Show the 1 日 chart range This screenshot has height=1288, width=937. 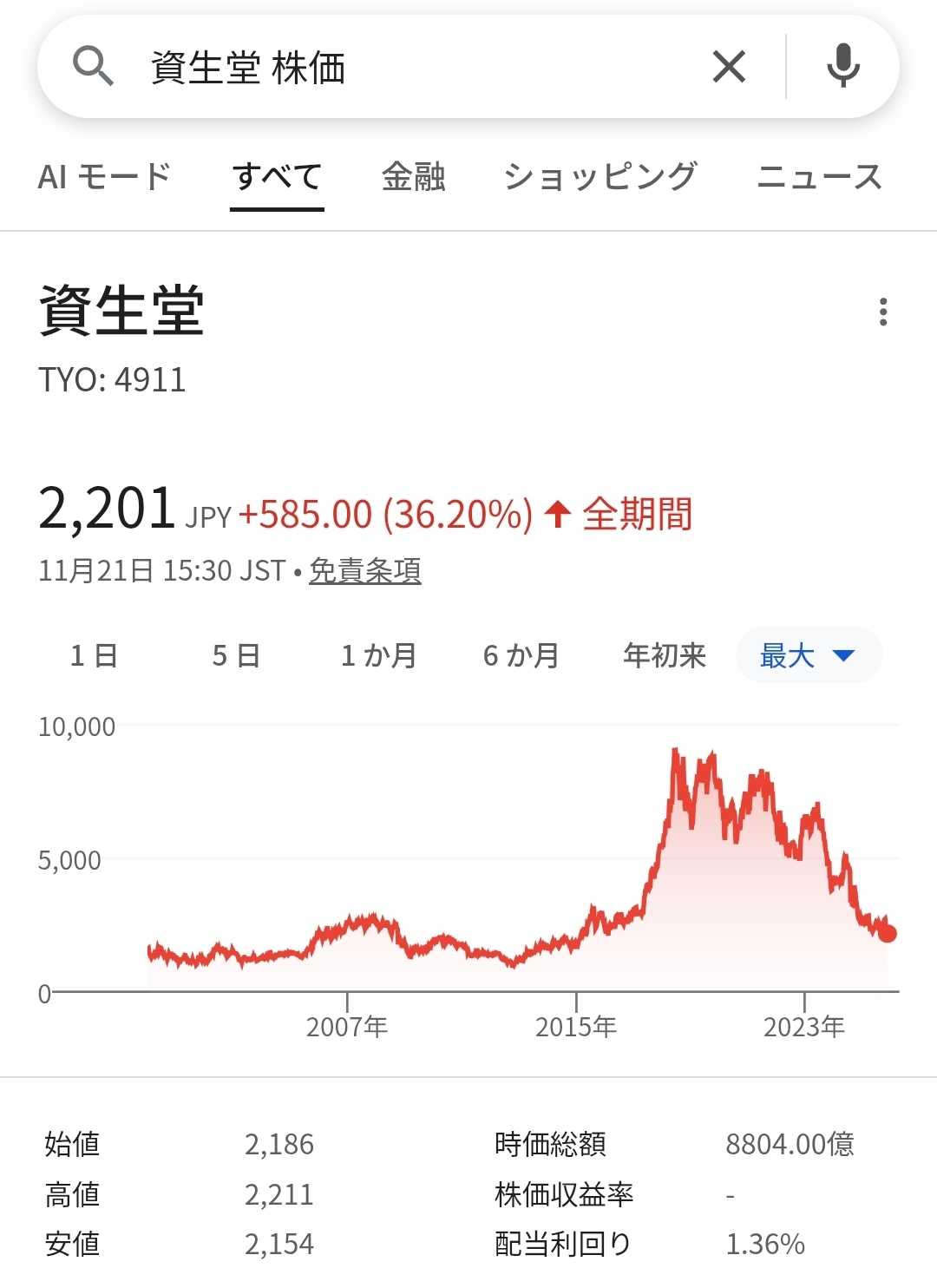94,655
